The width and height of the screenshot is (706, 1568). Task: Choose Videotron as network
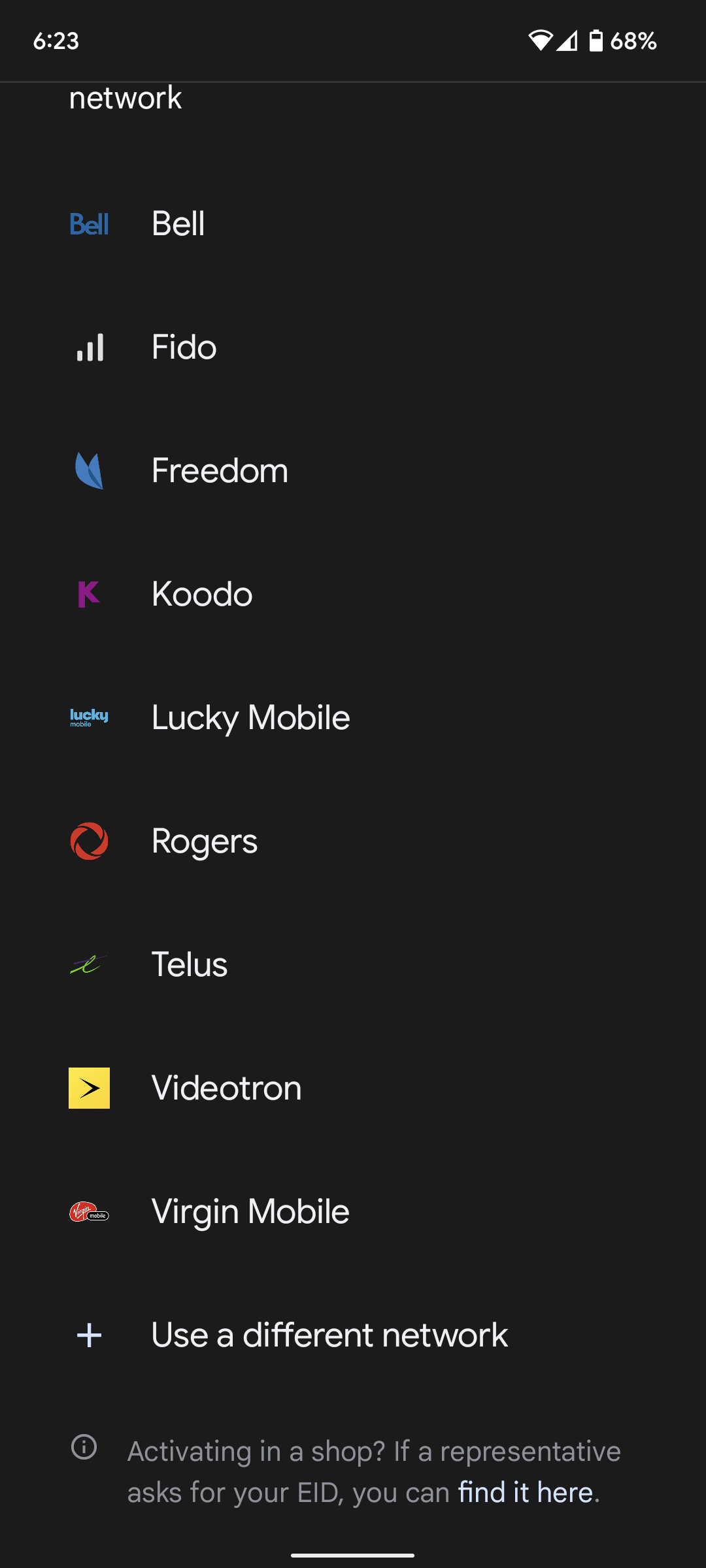click(x=353, y=1088)
